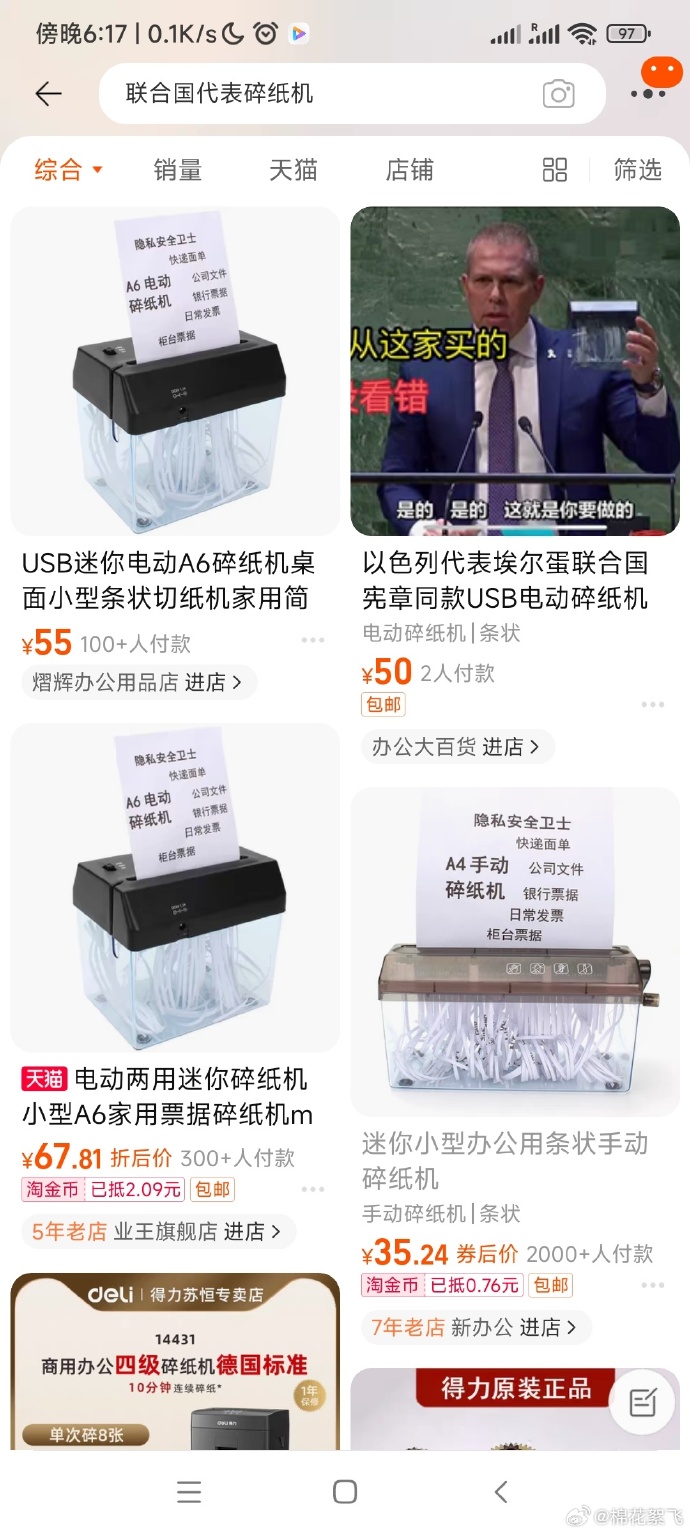Enter 新办公 store
This screenshot has width=690, height=1533.
475,1327
